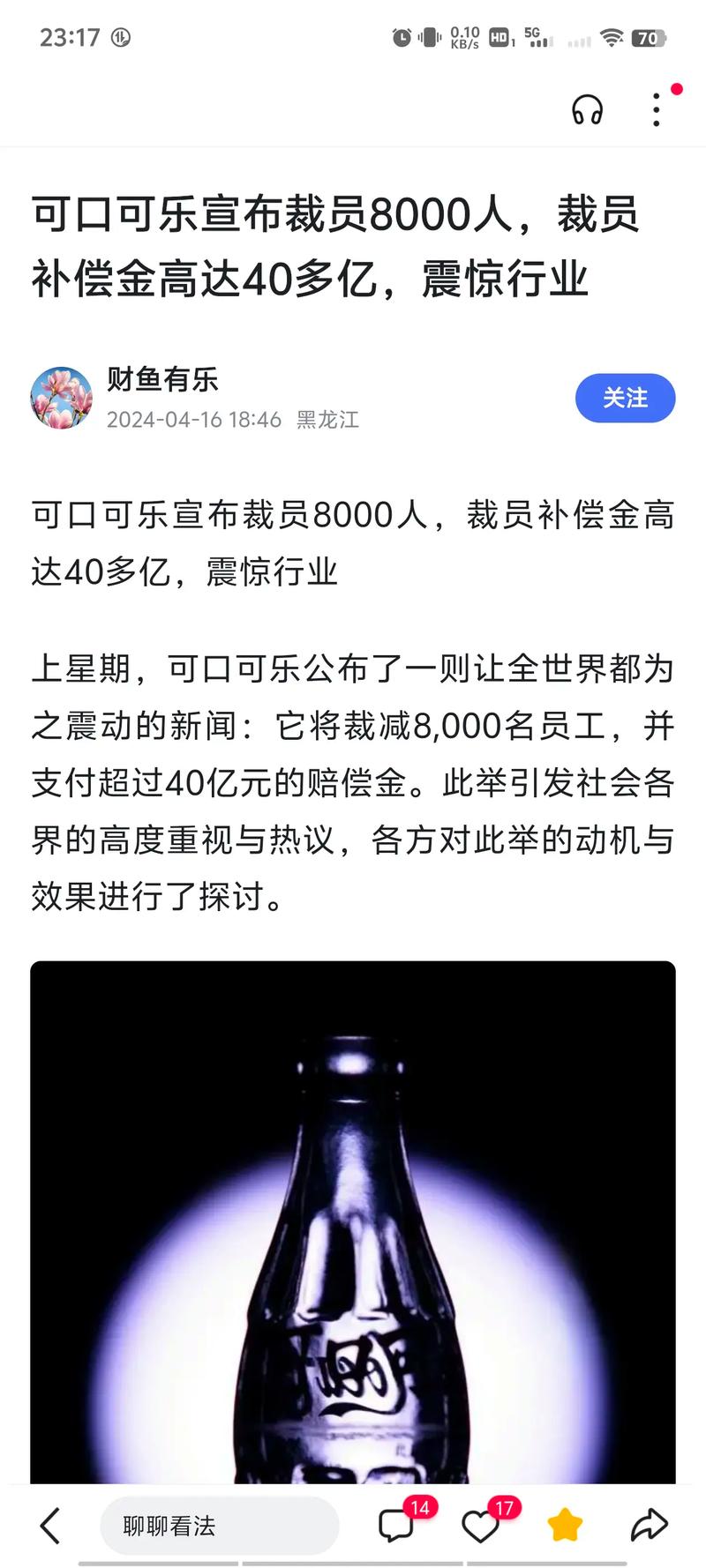Viewport: 706px width, 1568px height.
Task: Toggle the star favorite icon
Action: point(565,1526)
